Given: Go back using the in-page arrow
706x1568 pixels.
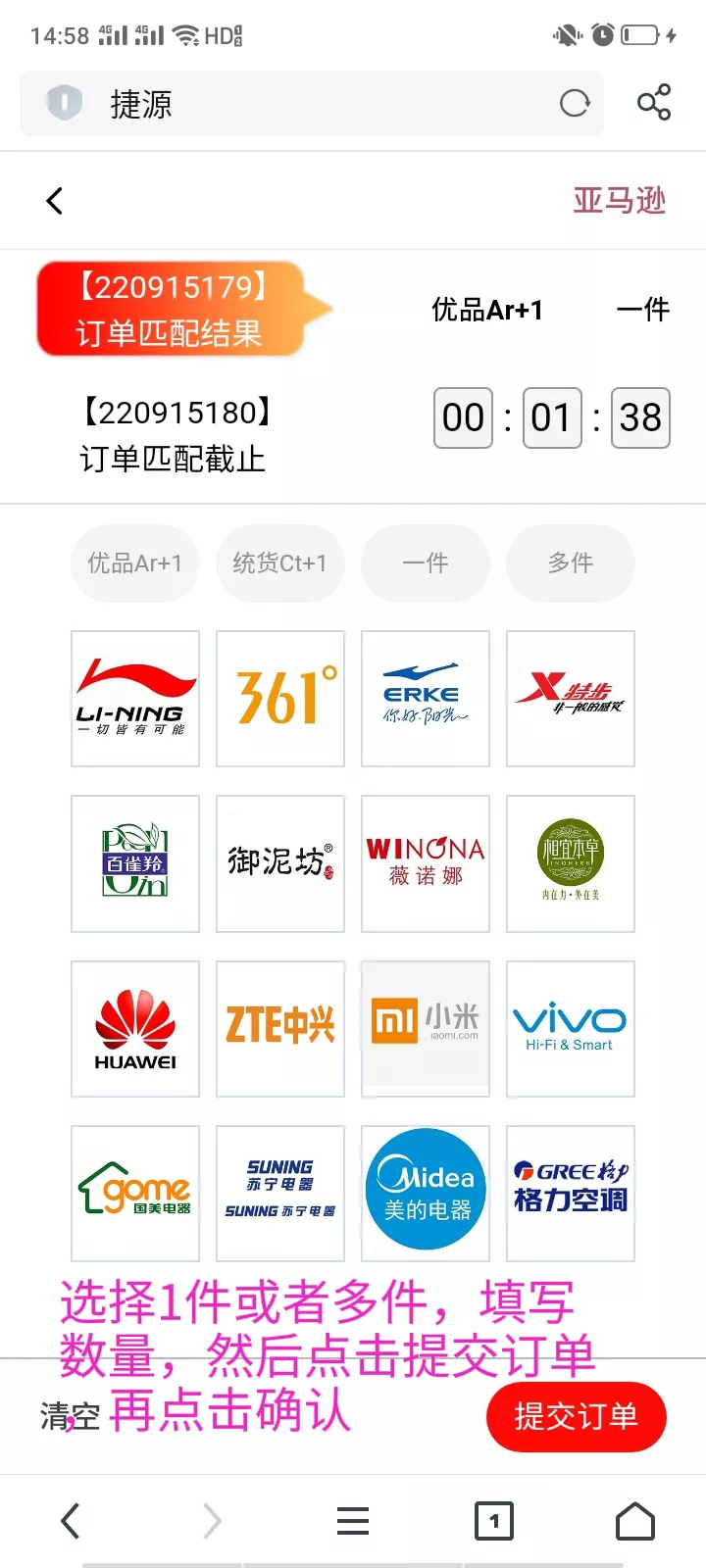Looking at the screenshot, I should click(x=55, y=201).
